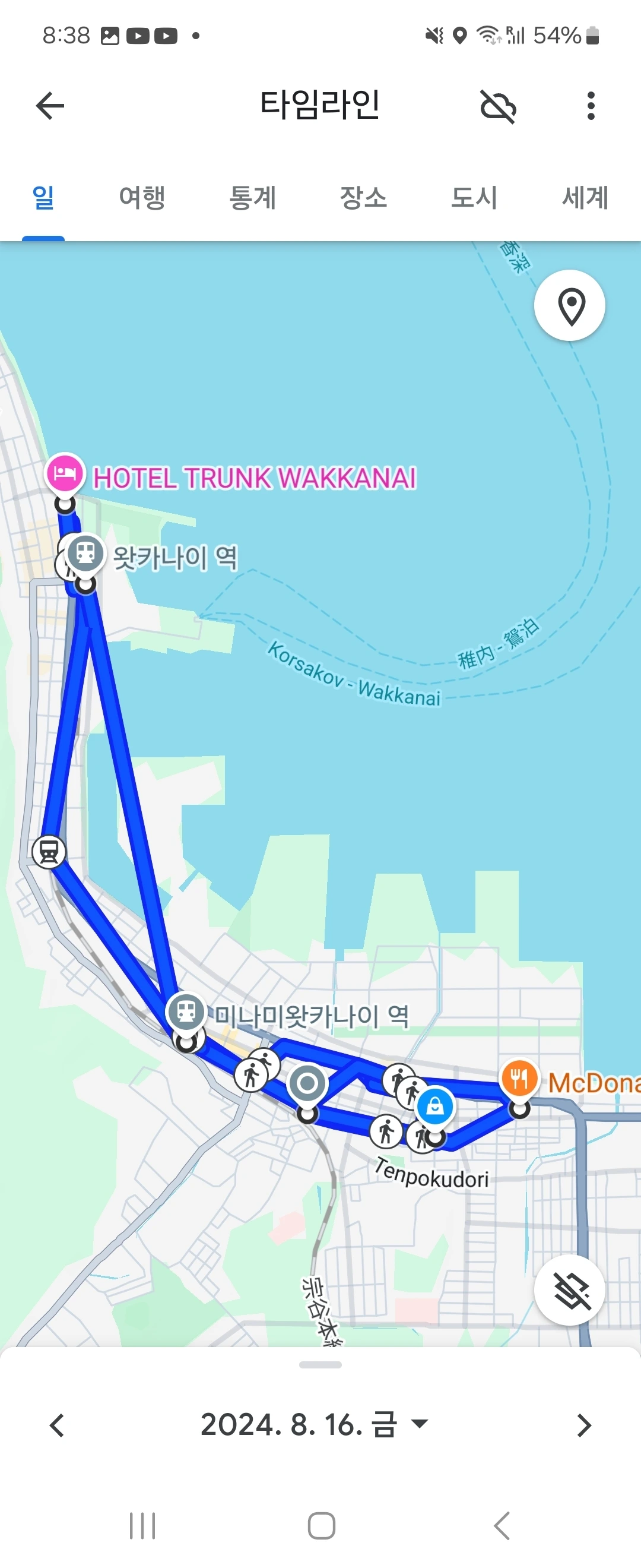
Task: Open the 2024. 8. 16. 금 date picker
Action: pos(315,1424)
